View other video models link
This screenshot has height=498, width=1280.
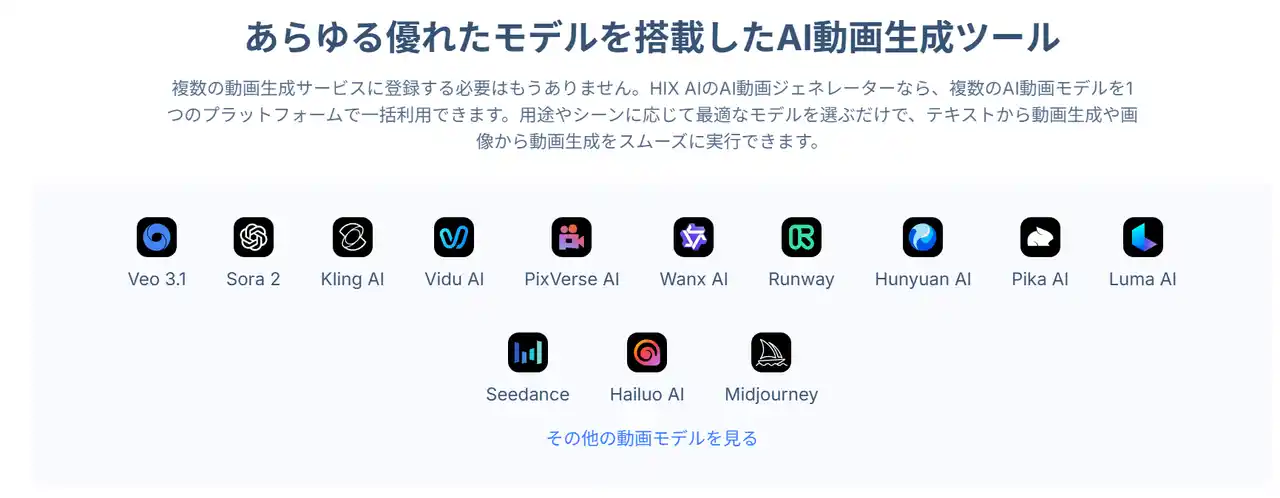click(x=652, y=438)
